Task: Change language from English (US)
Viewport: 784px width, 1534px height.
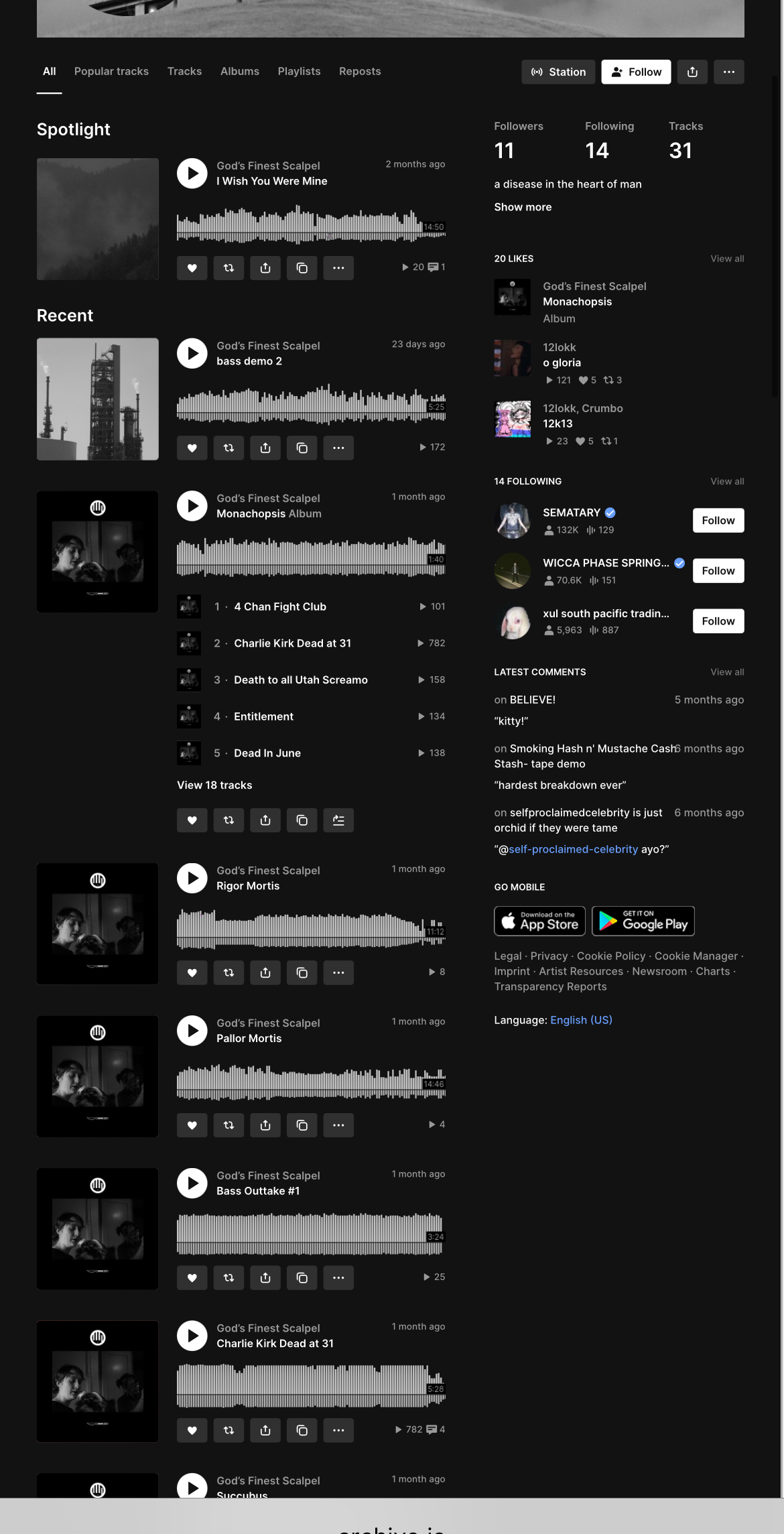Action: (x=581, y=1020)
